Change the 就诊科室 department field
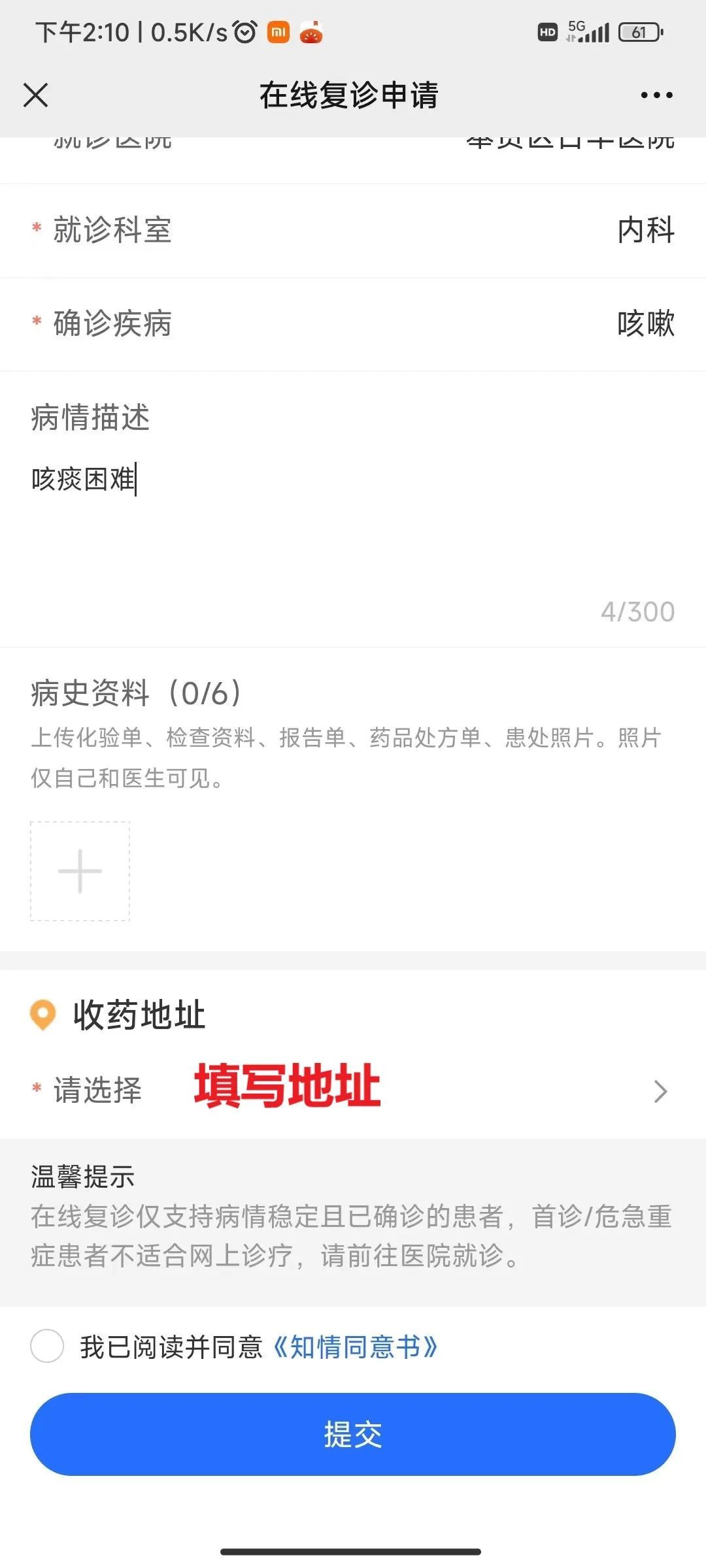The image size is (706, 1568). pyautogui.click(x=353, y=230)
